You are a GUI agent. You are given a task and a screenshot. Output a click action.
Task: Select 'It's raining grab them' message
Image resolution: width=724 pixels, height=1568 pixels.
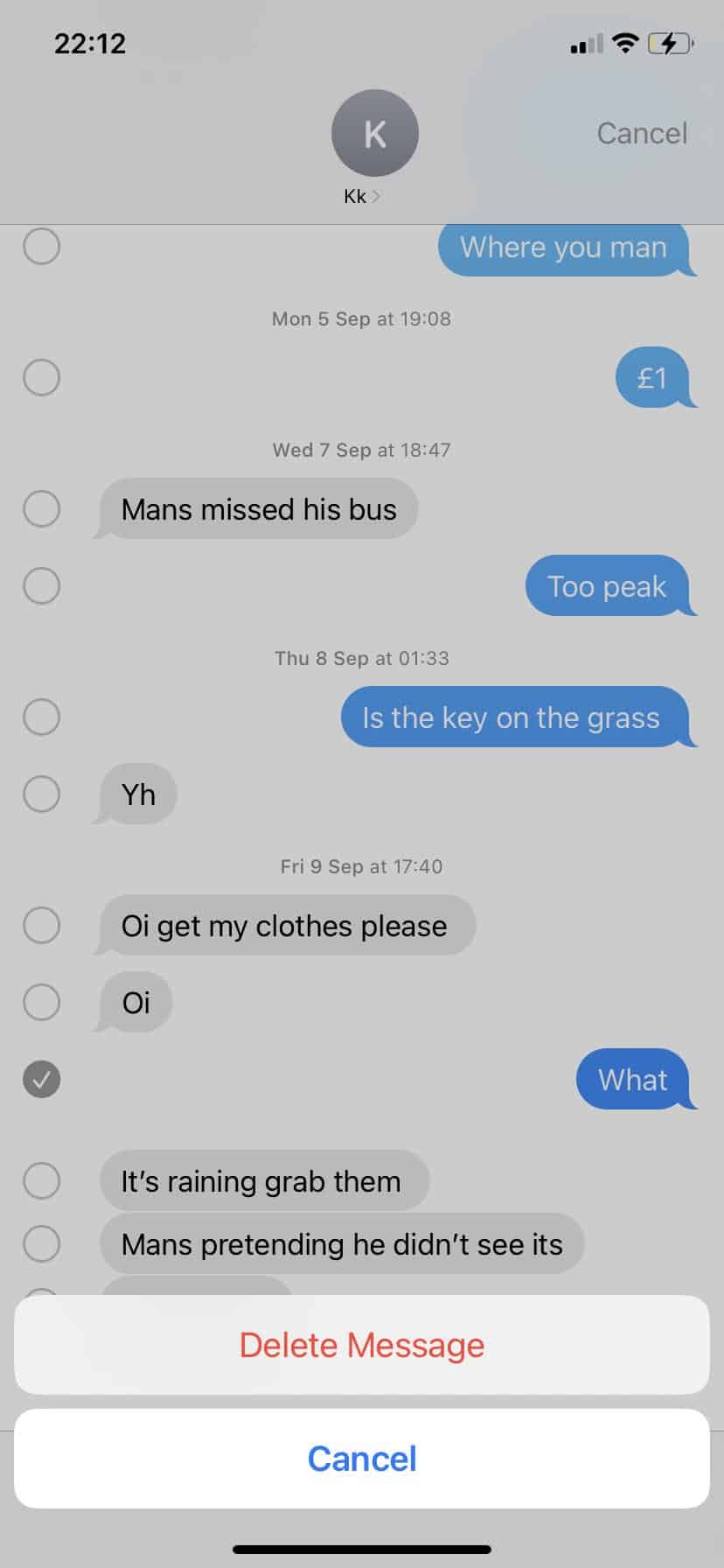click(41, 1180)
